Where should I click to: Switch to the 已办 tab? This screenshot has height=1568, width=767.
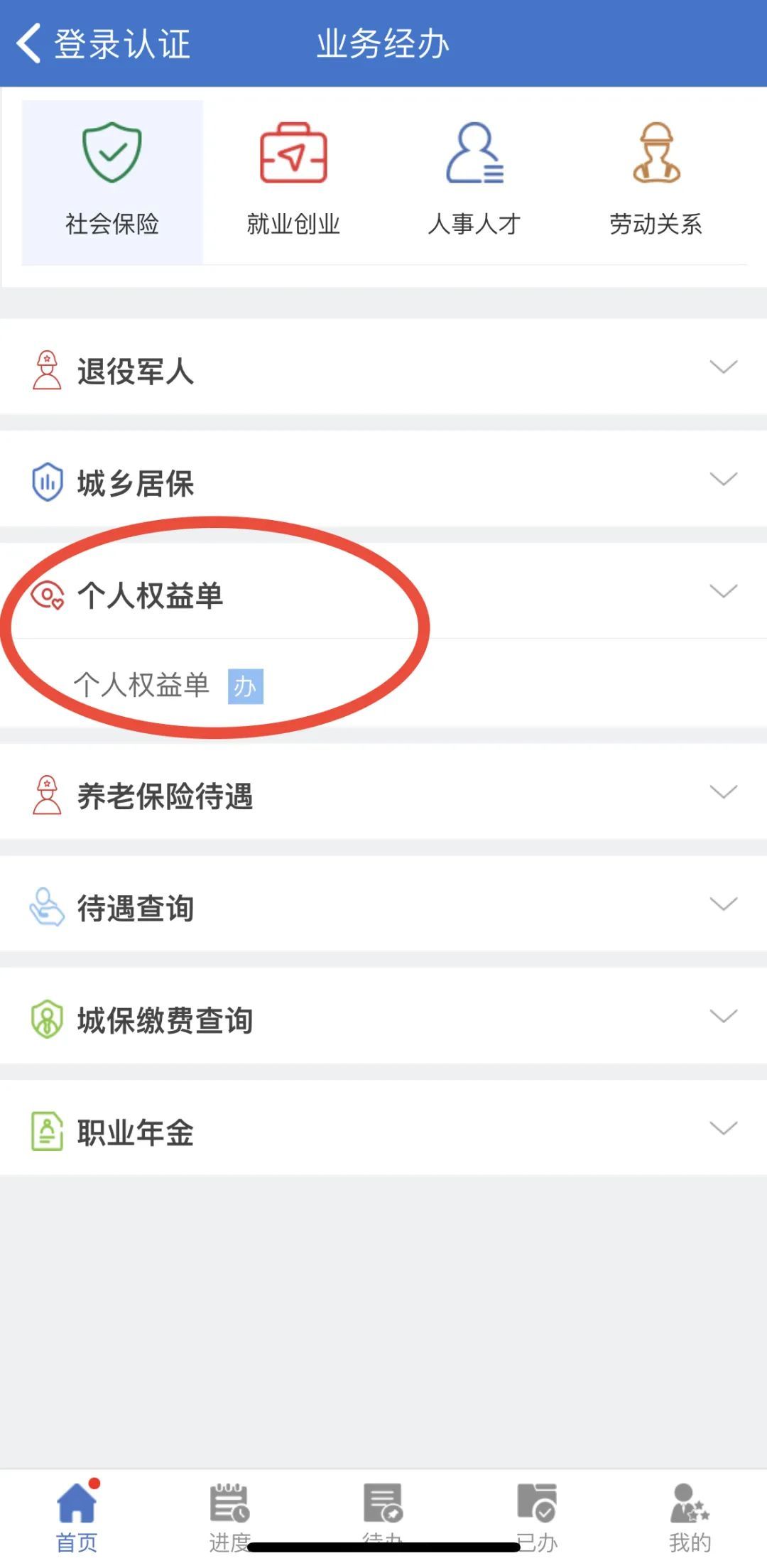coord(536,1518)
